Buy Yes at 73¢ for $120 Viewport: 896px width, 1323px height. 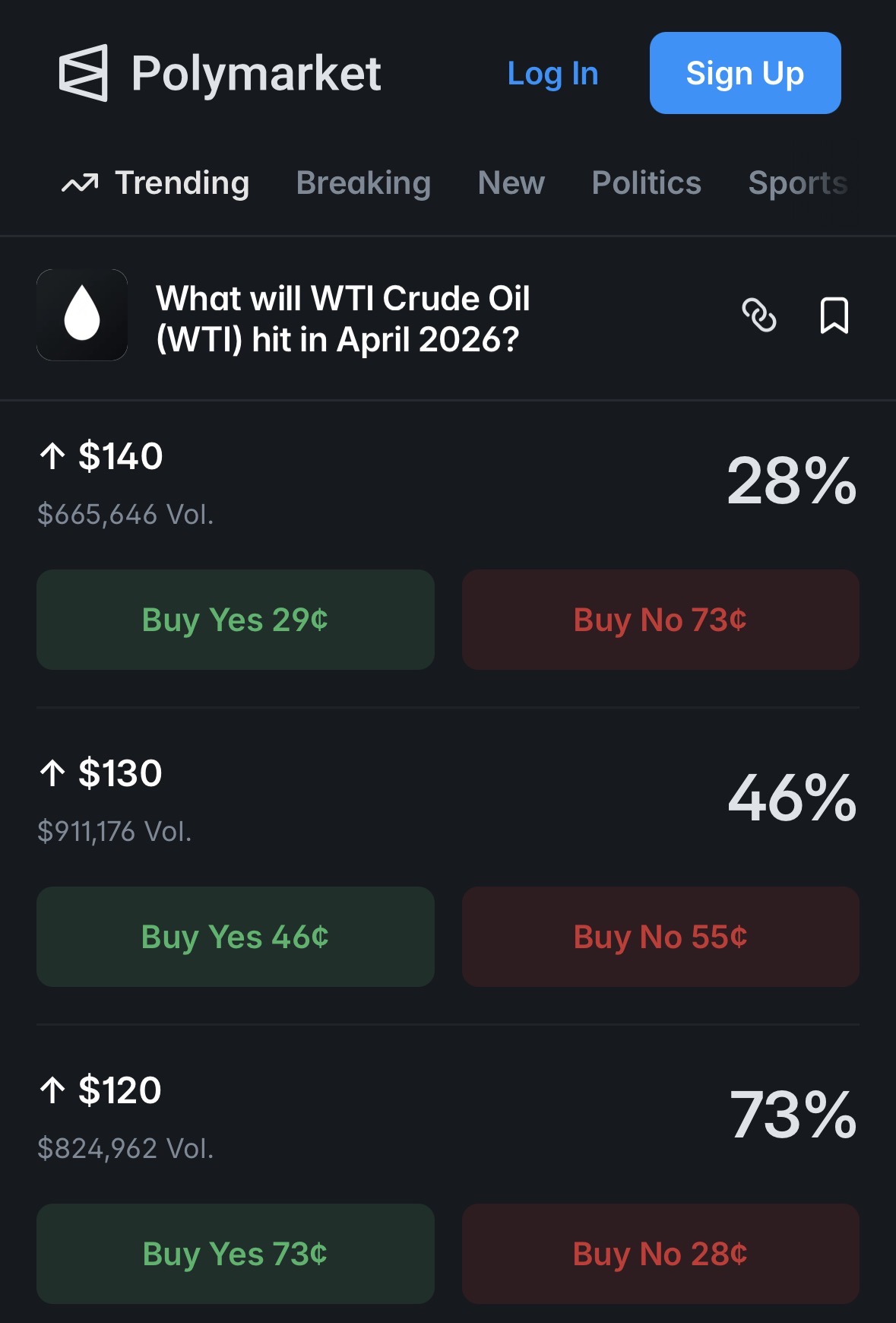(x=236, y=1254)
